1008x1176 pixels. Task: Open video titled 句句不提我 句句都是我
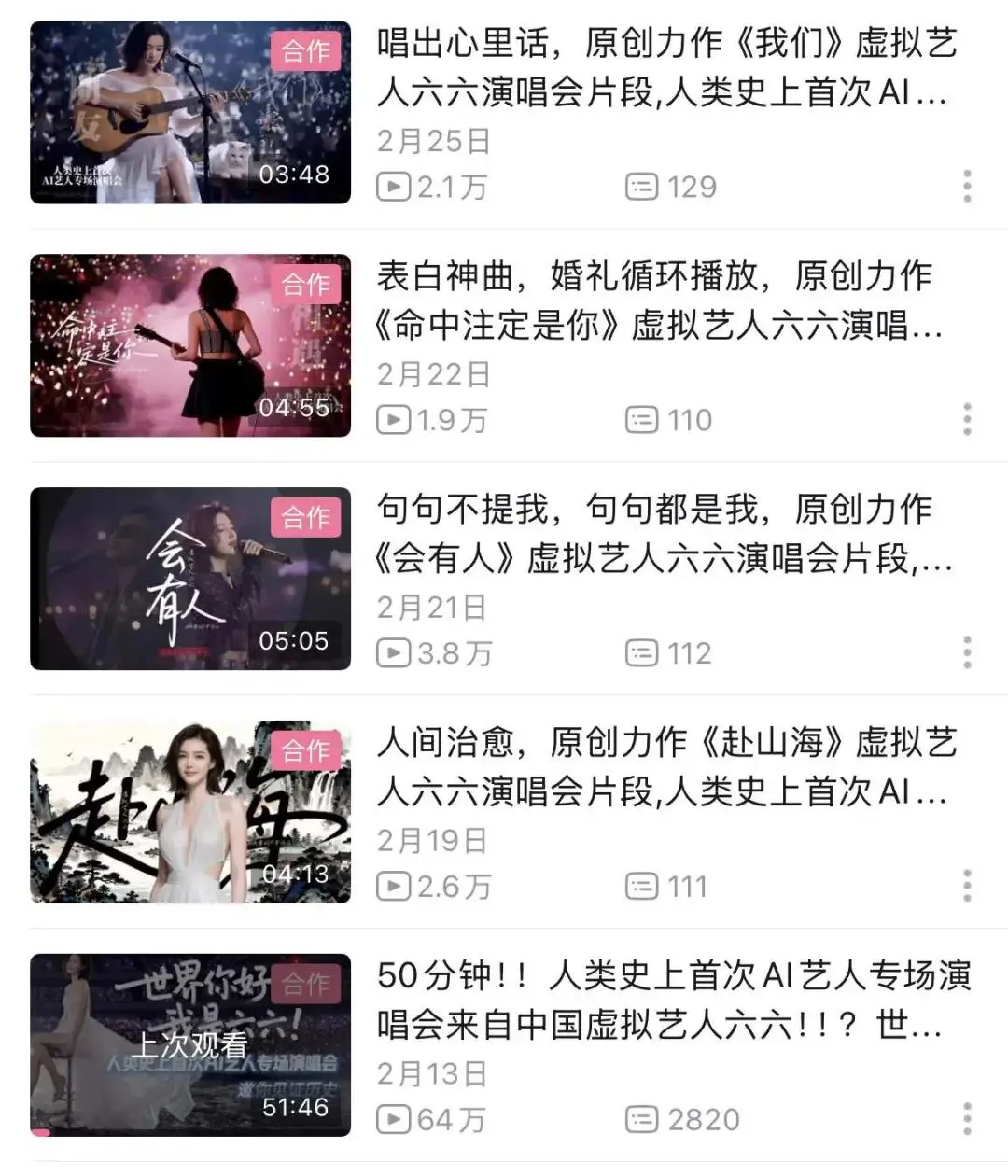click(x=663, y=534)
